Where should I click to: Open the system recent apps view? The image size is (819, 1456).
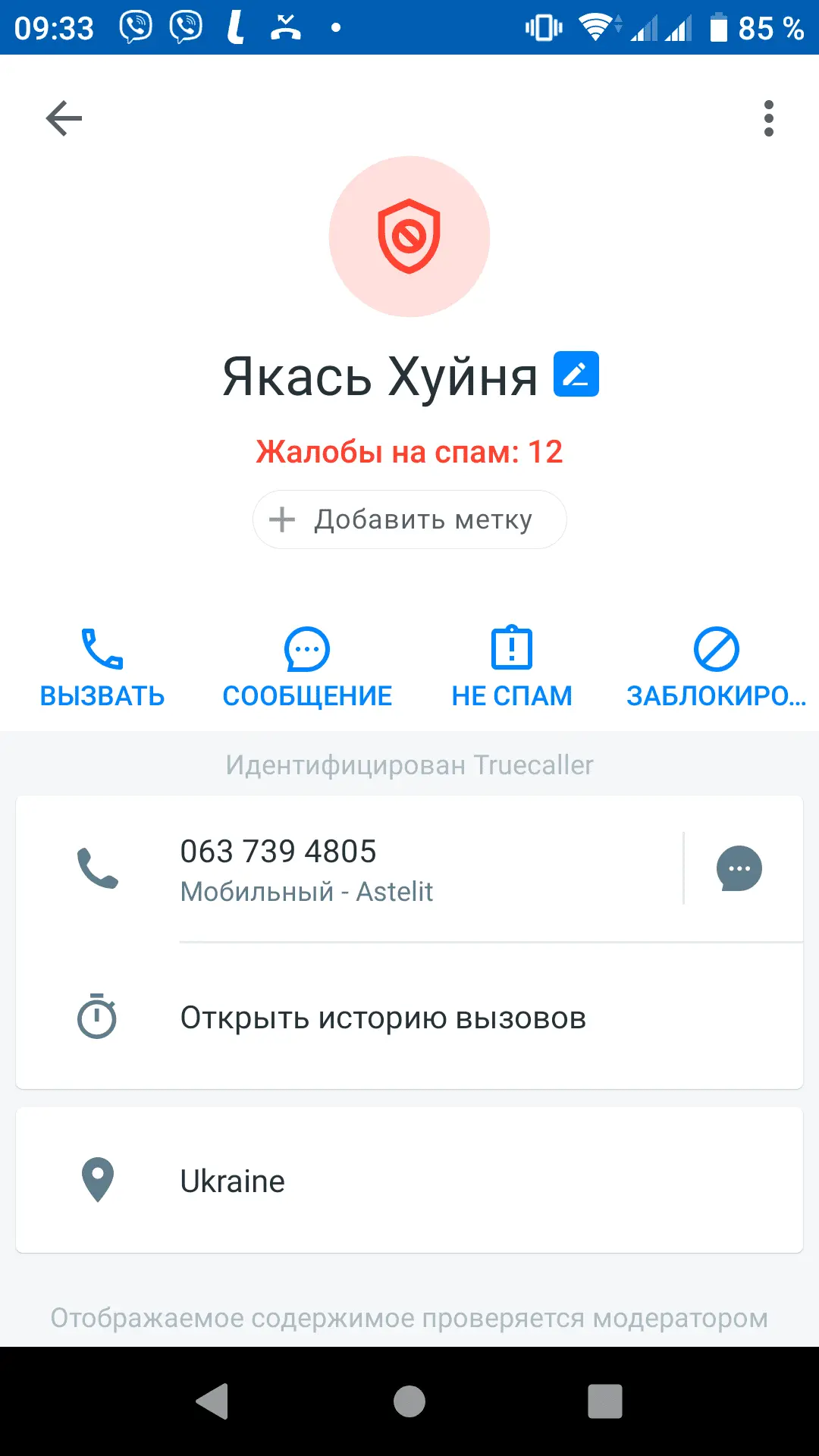(x=604, y=1401)
